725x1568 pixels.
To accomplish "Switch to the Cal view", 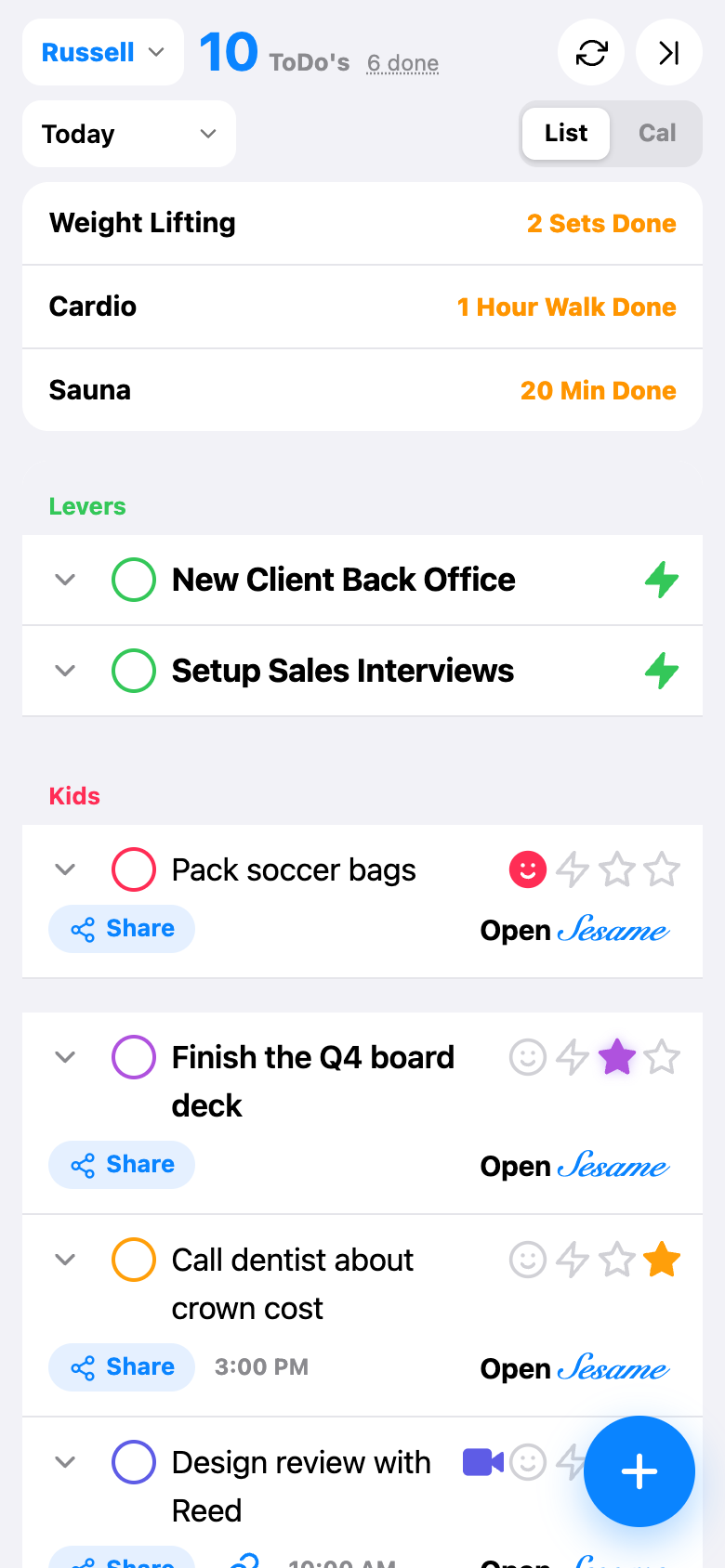I will [x=657, y=133].
